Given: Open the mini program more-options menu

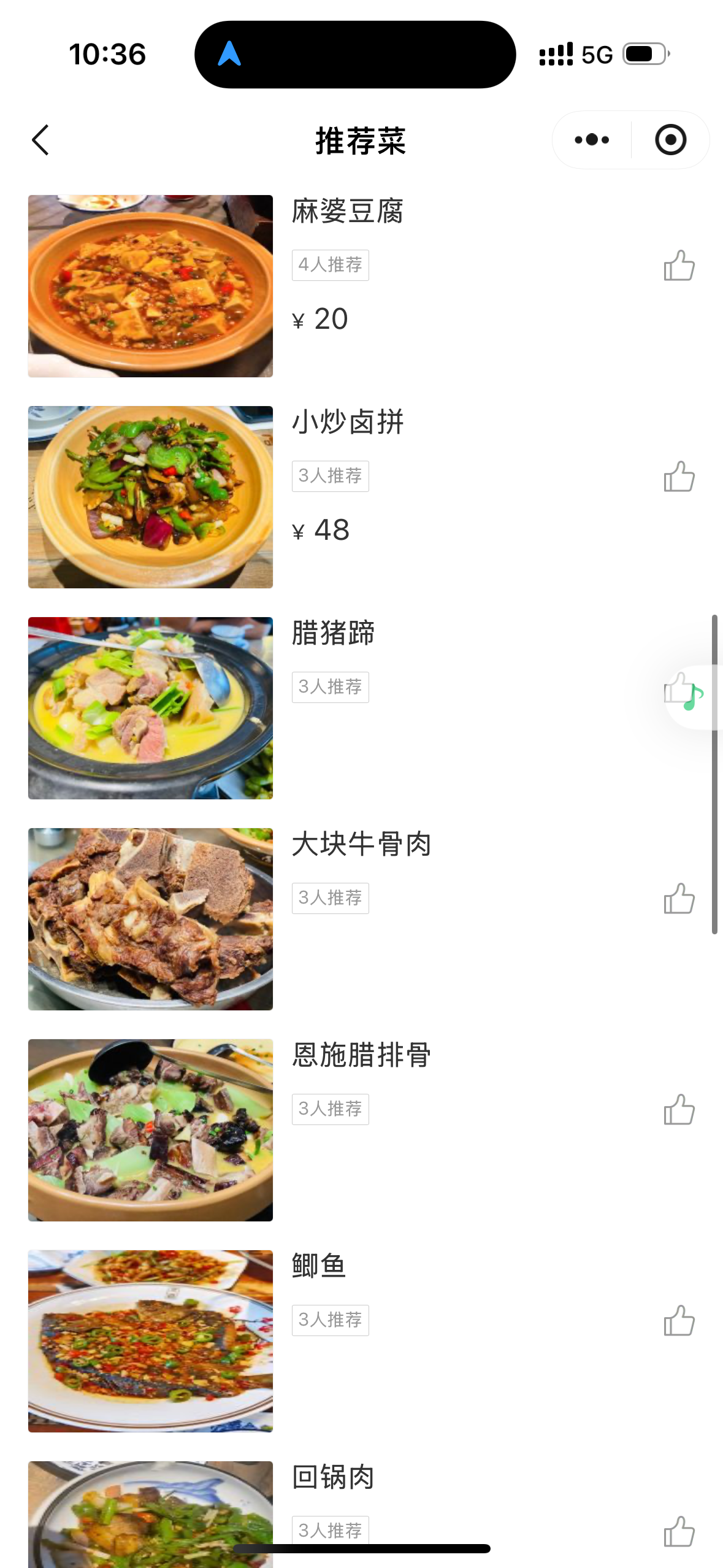Looking at the screenshot, I should pos(592,140).
